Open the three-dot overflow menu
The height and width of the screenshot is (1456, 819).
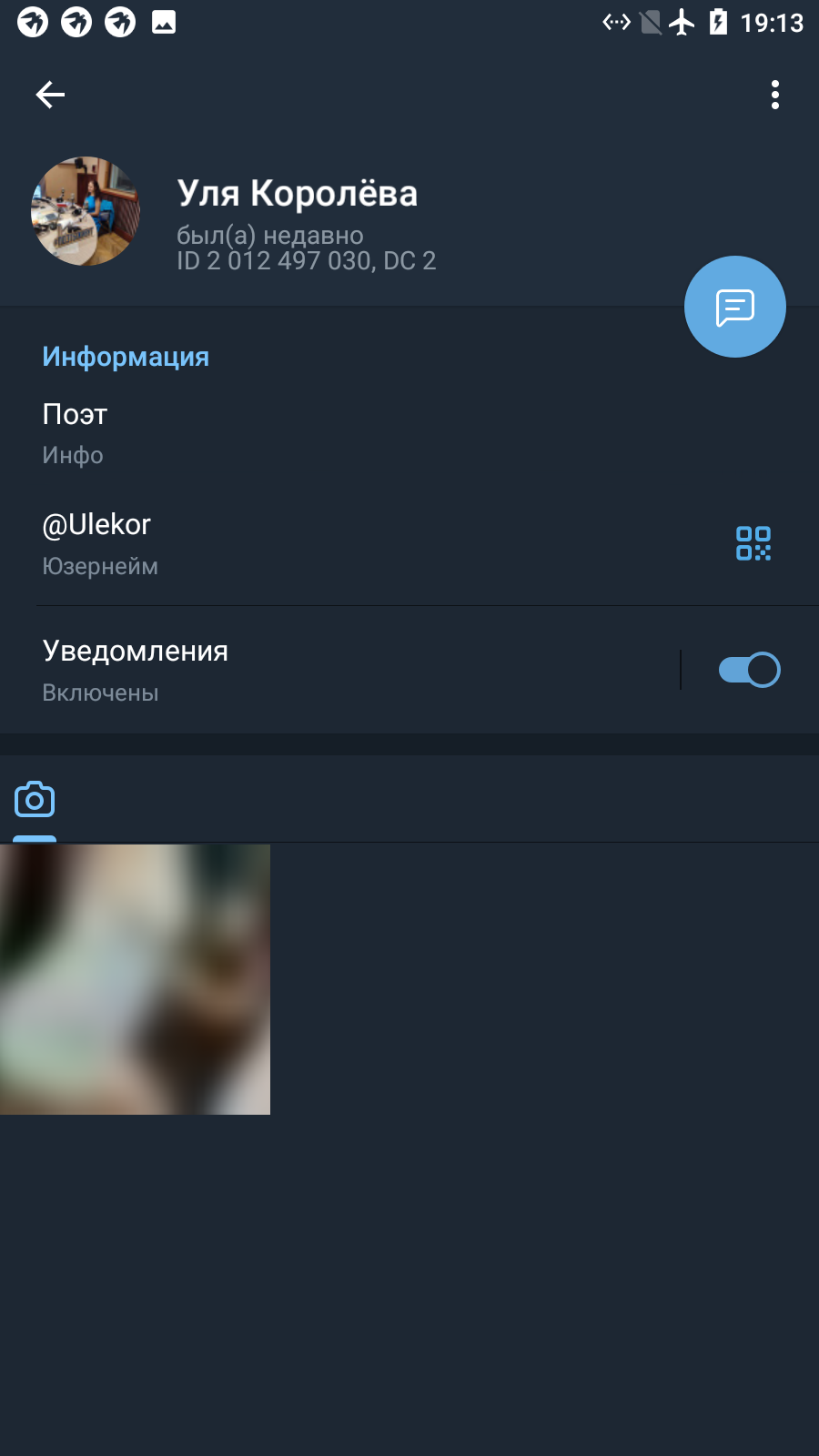pos(775,95)
